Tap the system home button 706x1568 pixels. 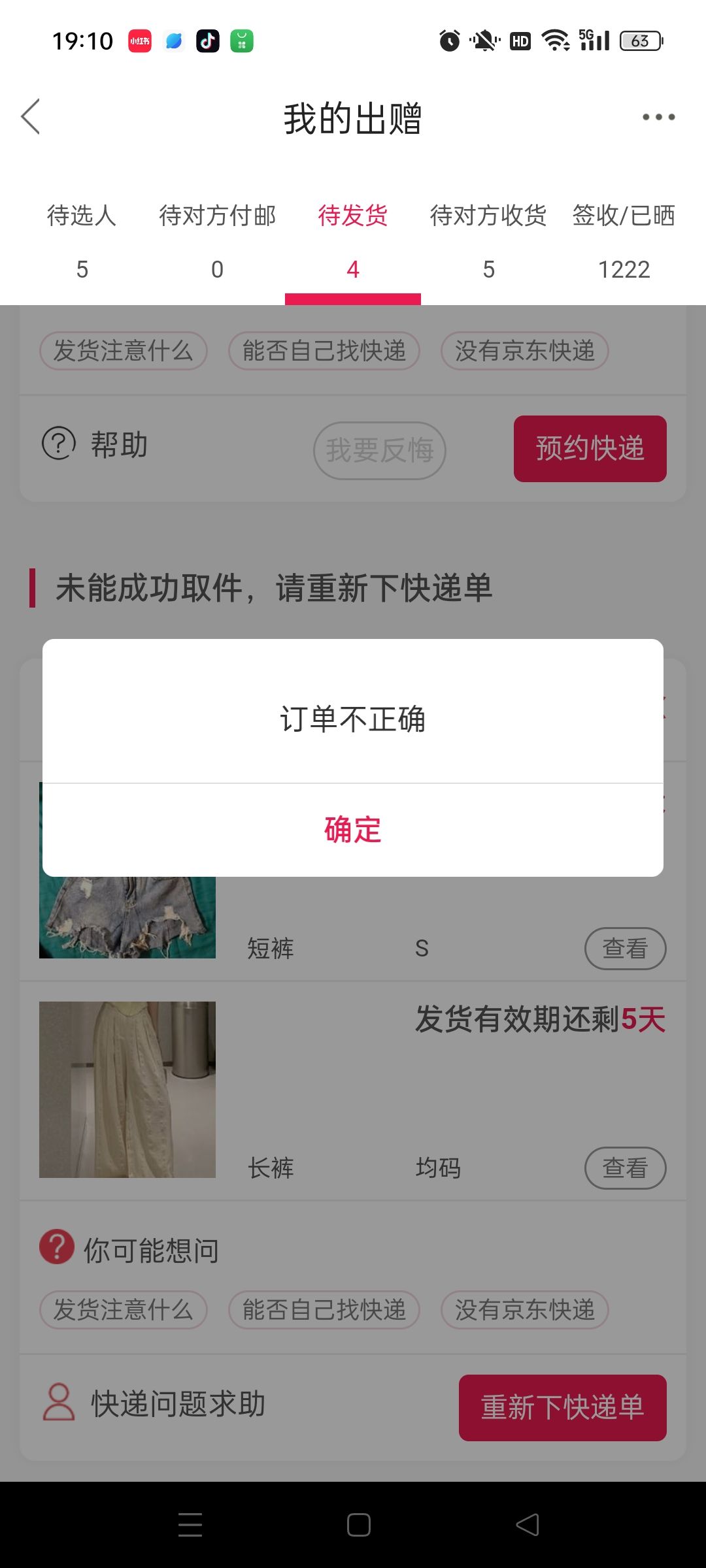(359, 1525)
